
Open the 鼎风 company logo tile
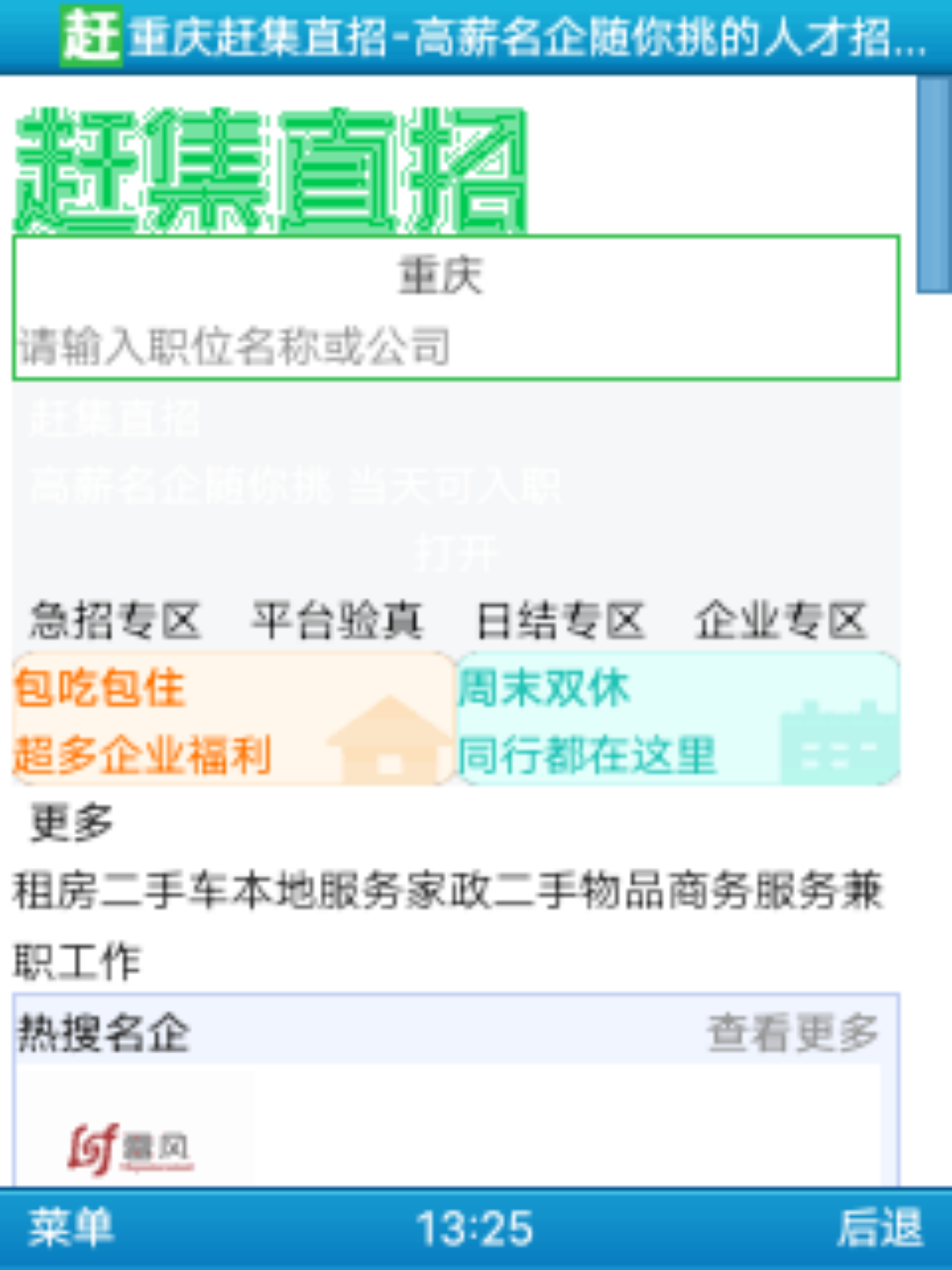(x=132, y=1147)
